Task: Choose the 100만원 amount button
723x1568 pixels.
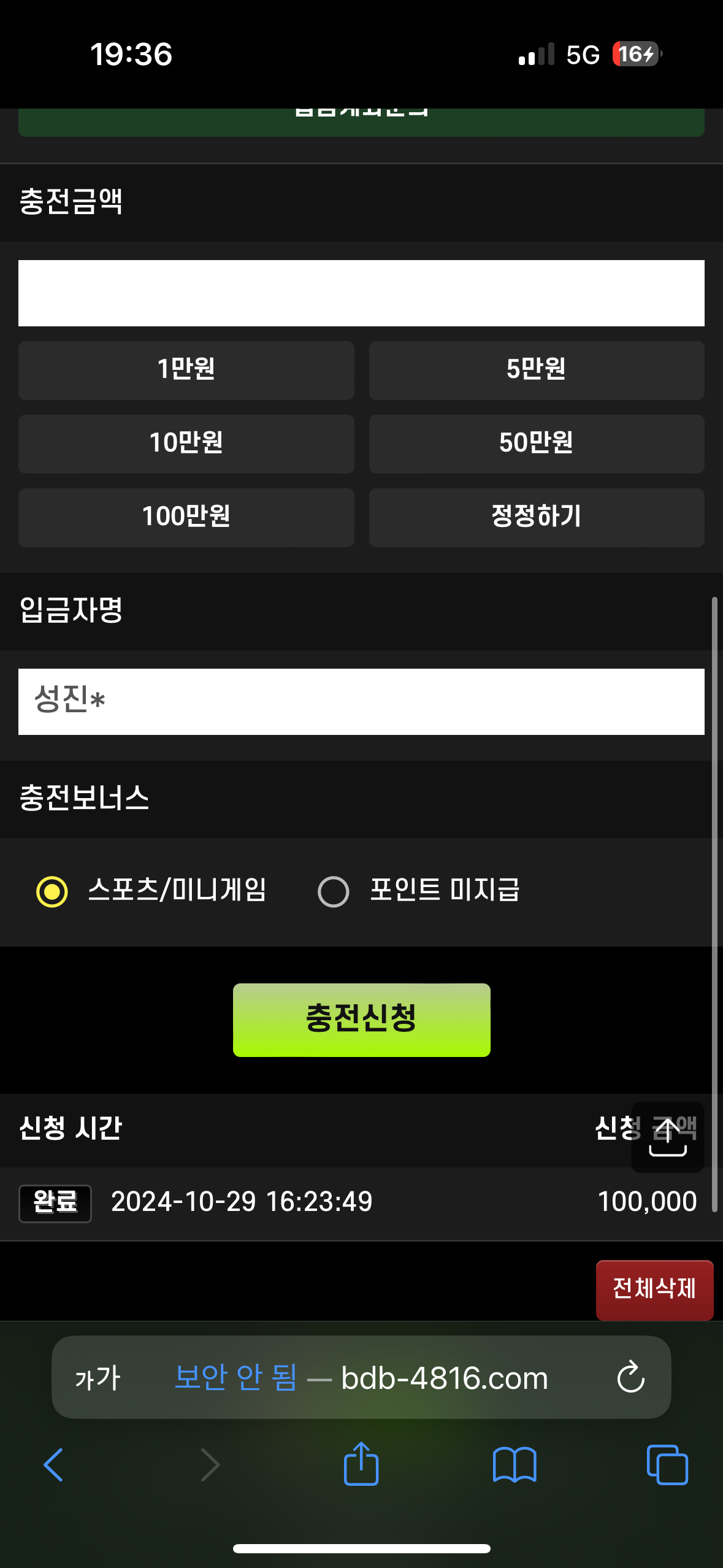Action: pyautogui.click(x=186, y=517)
